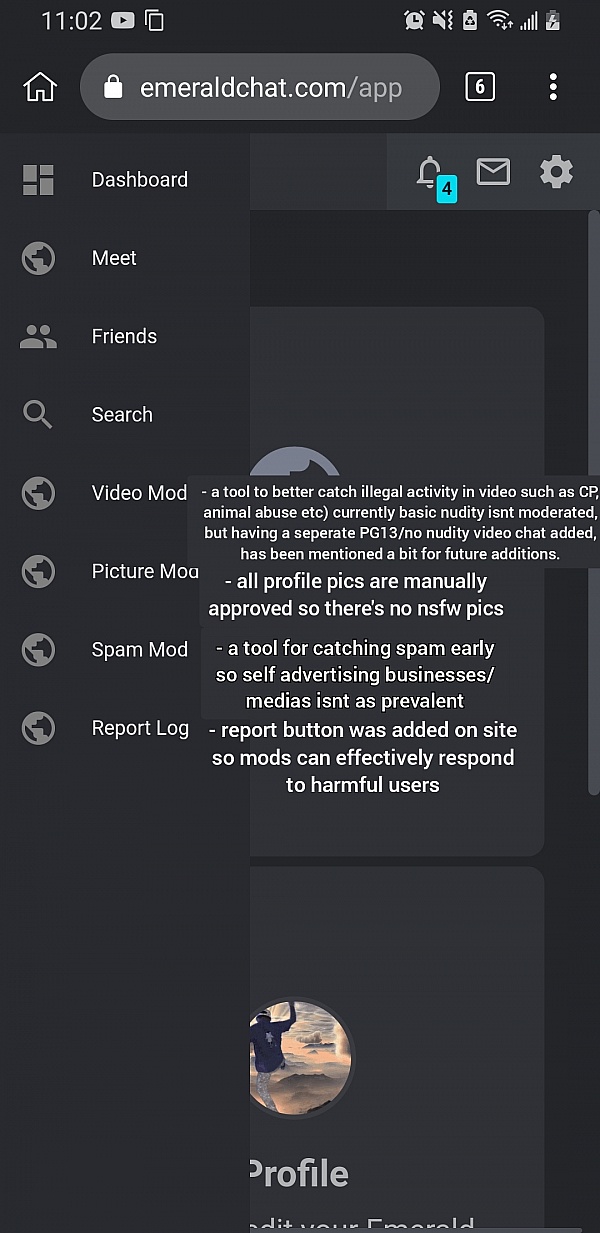Tap the emeraldchat.com address bar
The height and width of the screenshot is (1233, 600).
click(x=259, y=88)
